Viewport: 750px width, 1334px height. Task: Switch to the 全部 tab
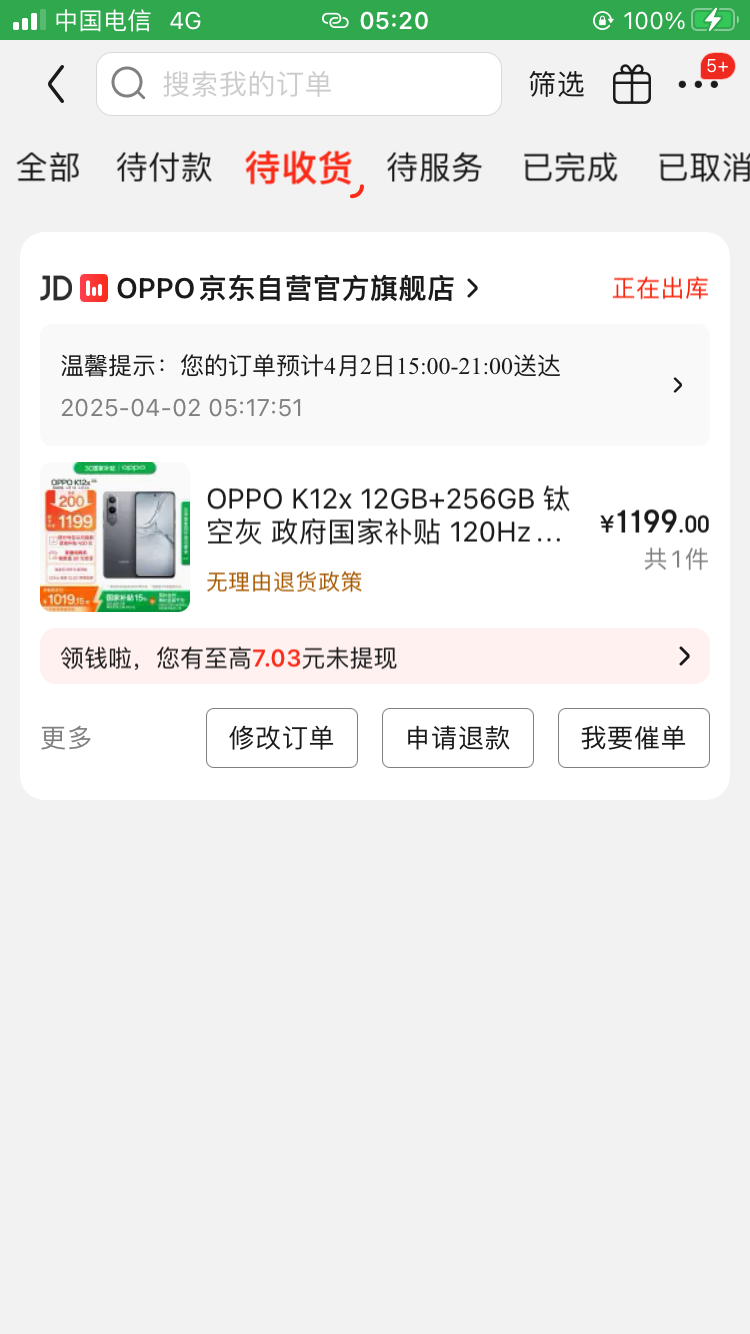48,168
